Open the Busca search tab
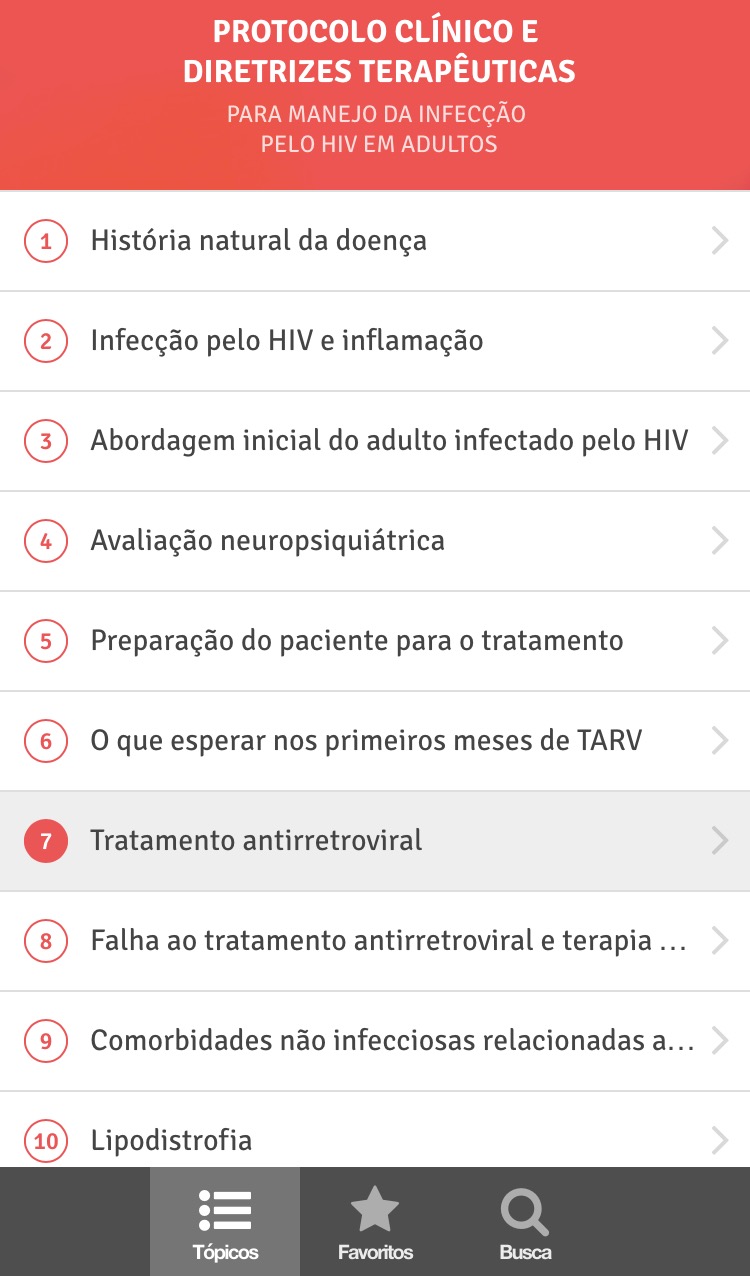This screenshot has height=1276, width=750. coord(525,1222)
